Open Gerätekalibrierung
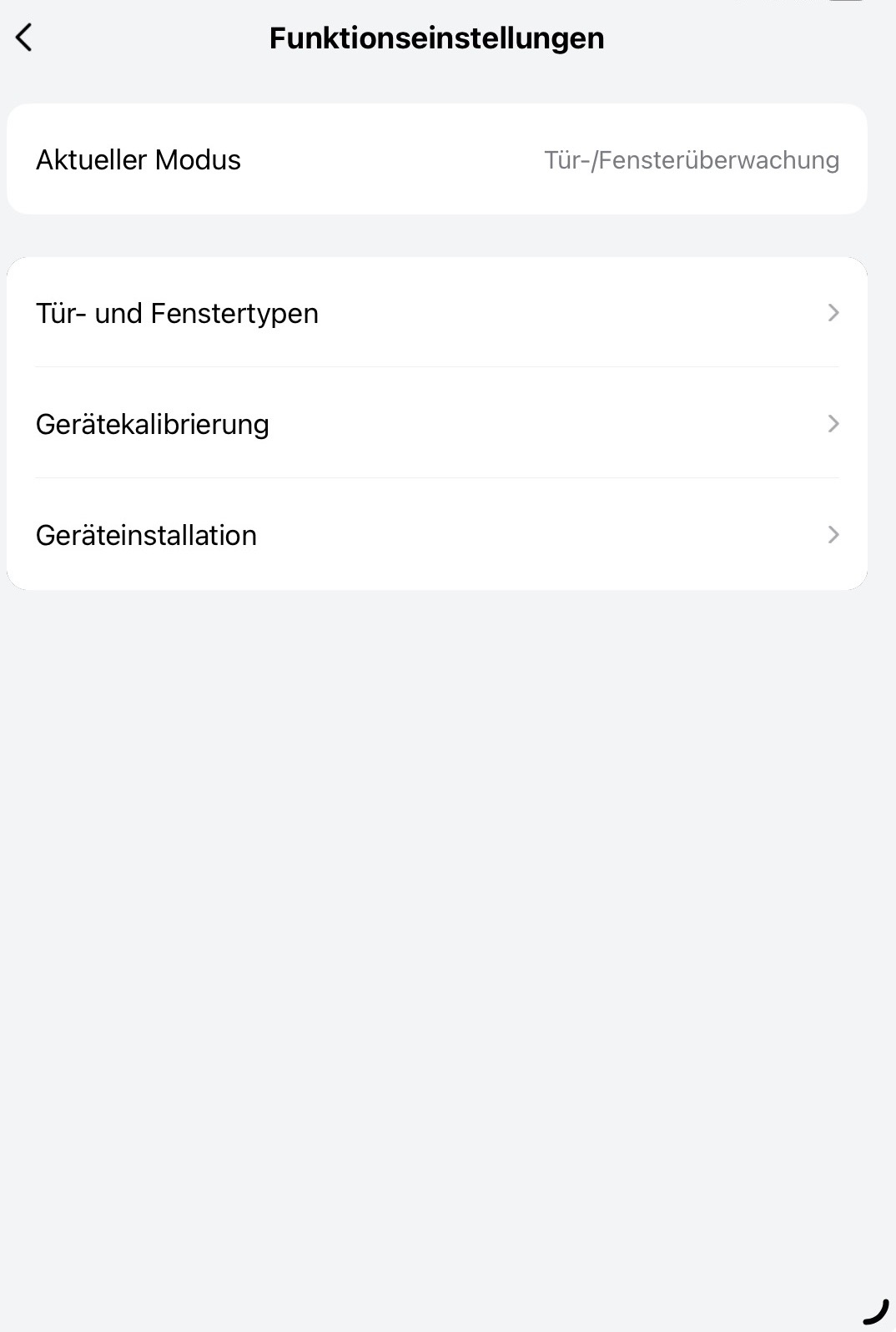 [436, 424]
